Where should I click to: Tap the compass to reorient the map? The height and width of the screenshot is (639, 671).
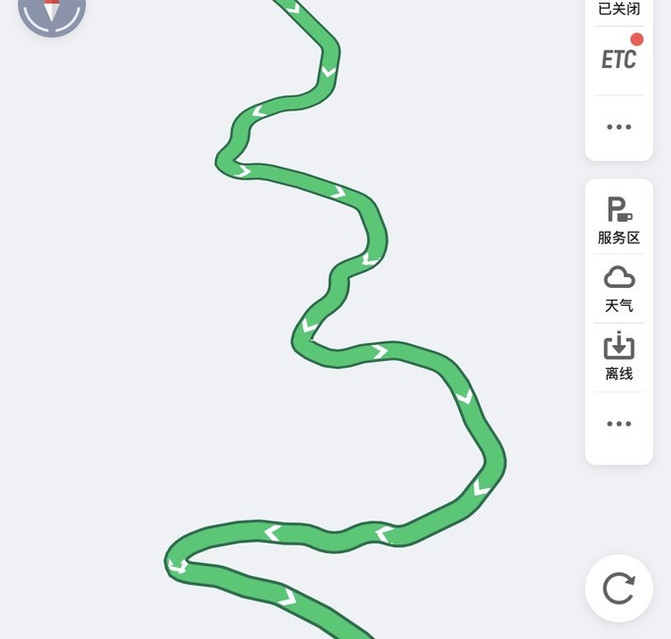[52, 10]
